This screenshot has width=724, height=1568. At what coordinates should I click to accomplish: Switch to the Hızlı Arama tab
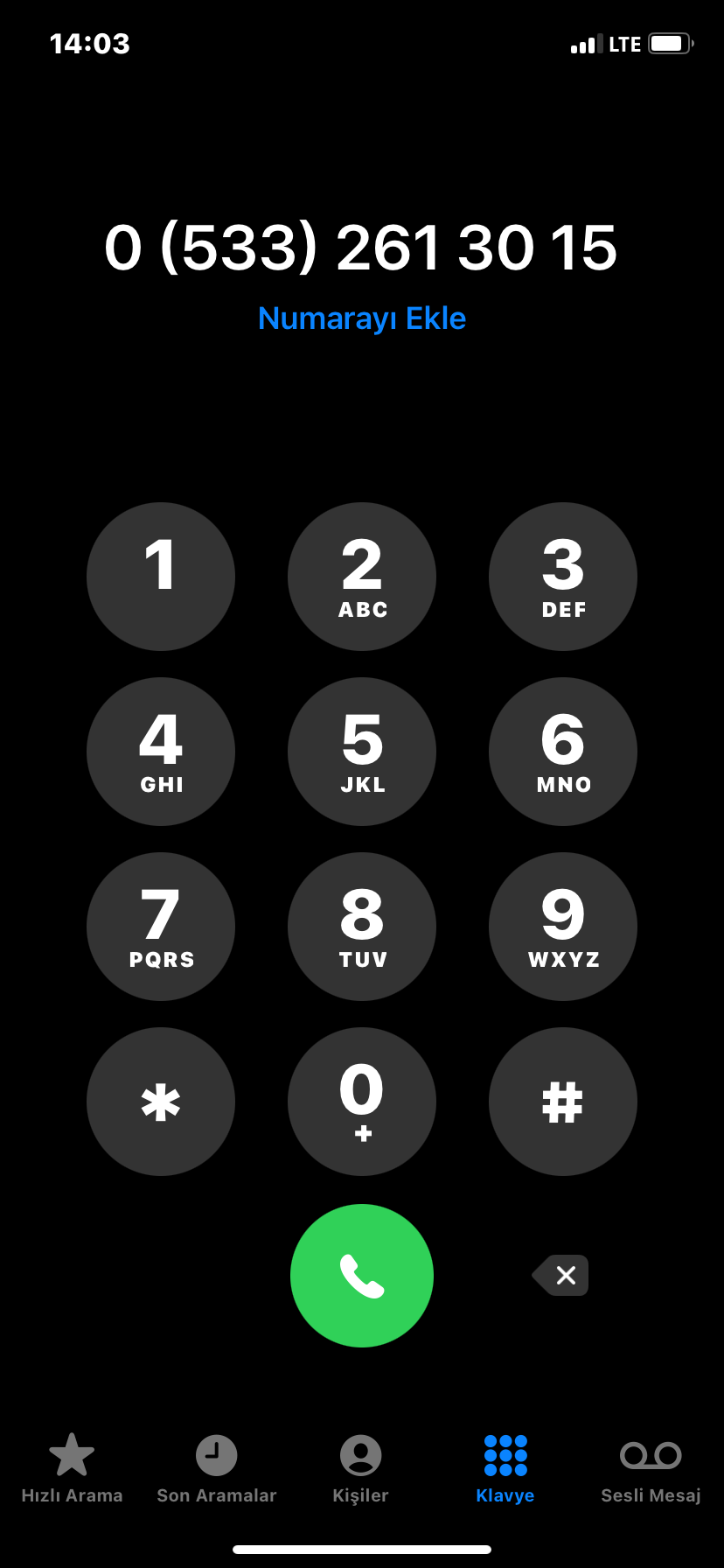coord(72,1468)
